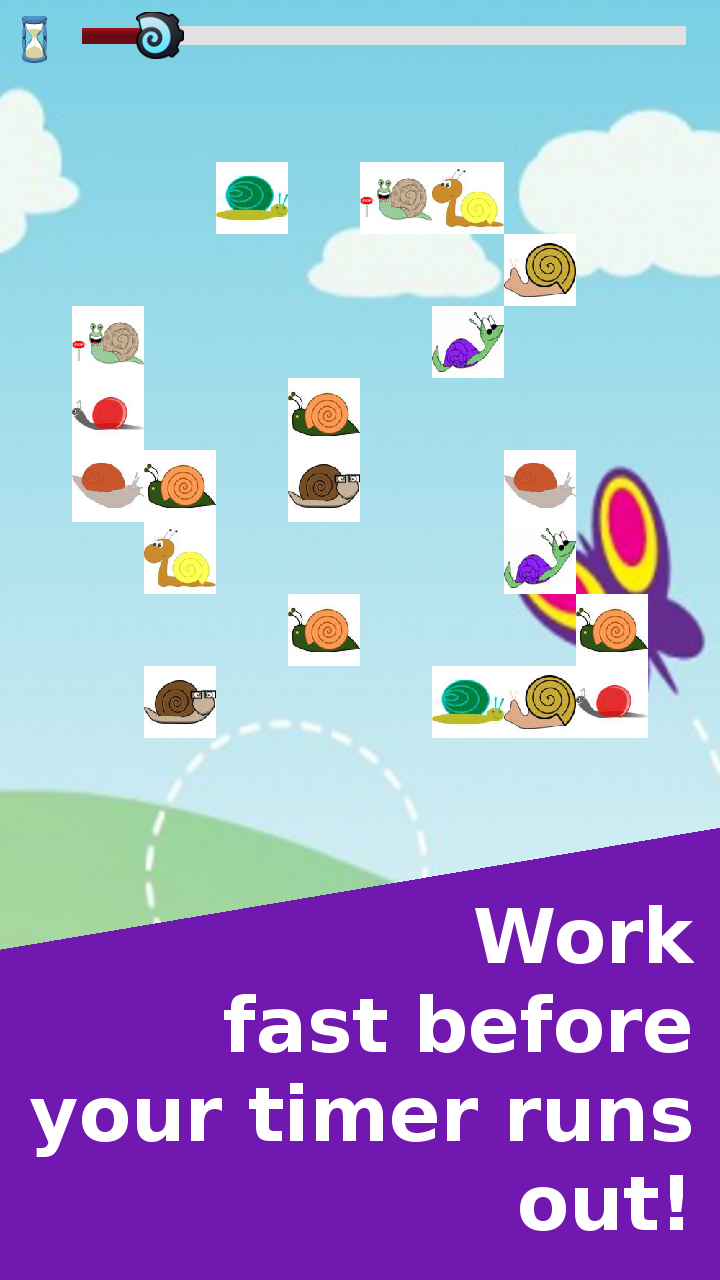
Task: Click the golden spiral shell snail tile
Action: 540,270
